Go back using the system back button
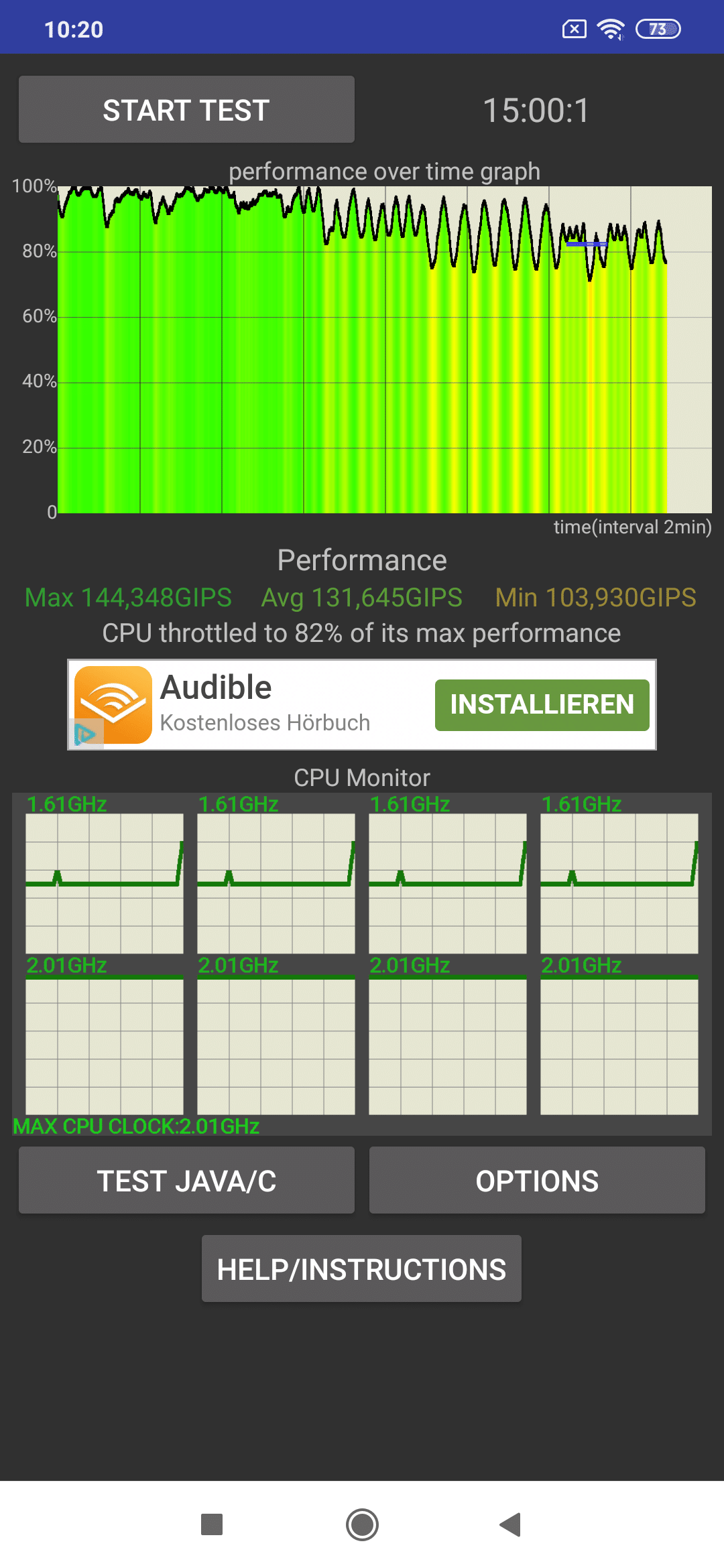 (511, 1524)
